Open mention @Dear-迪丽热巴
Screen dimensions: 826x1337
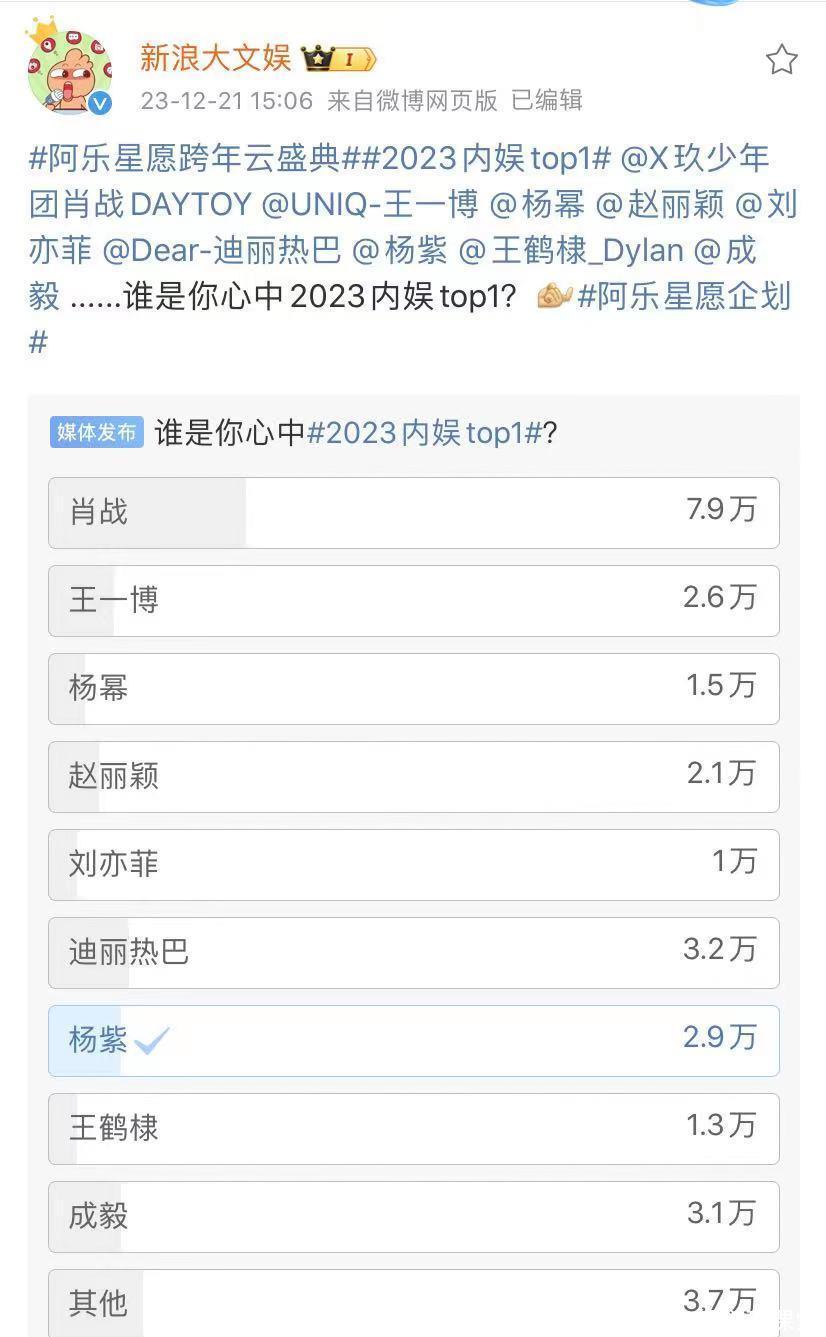(221, 250)
